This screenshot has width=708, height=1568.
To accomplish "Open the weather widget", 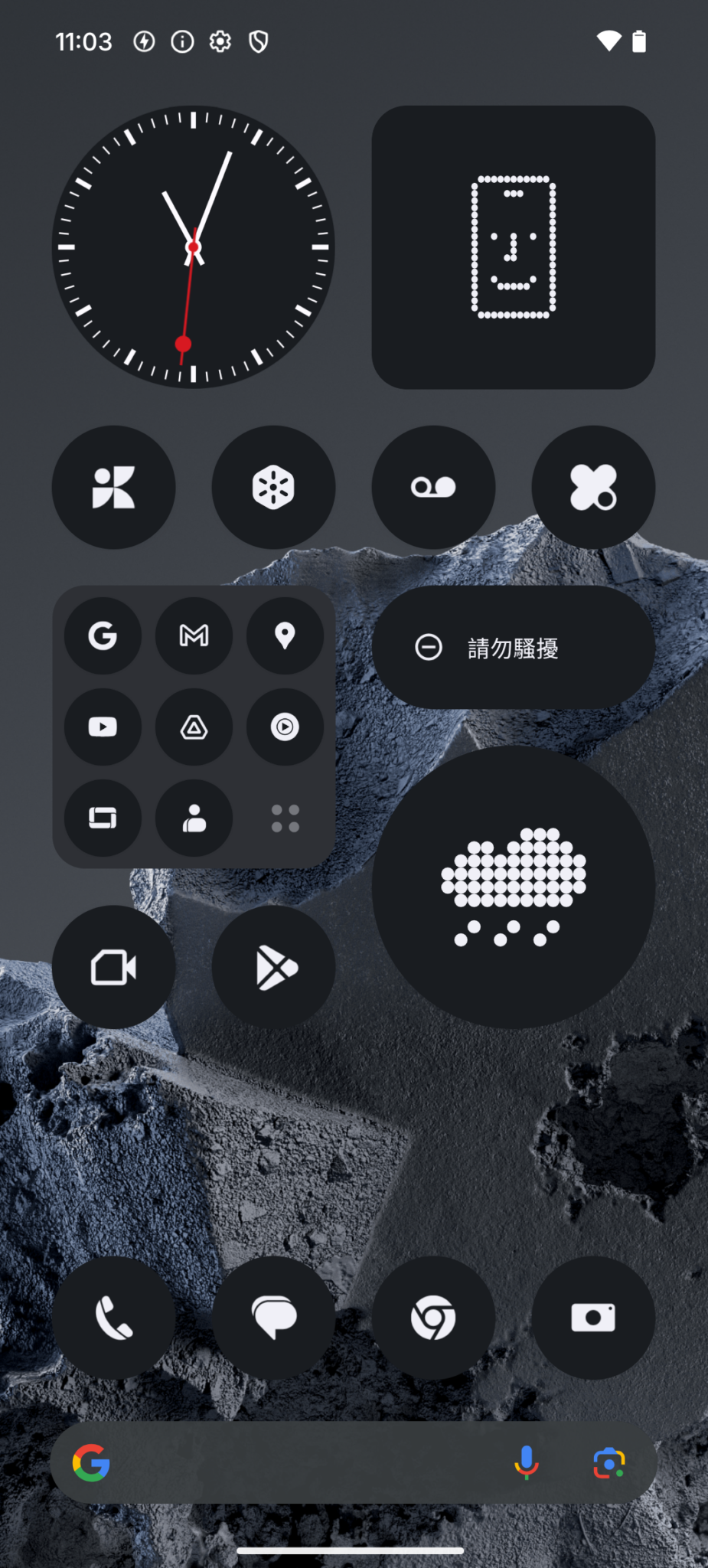I will tap(513, 887).
